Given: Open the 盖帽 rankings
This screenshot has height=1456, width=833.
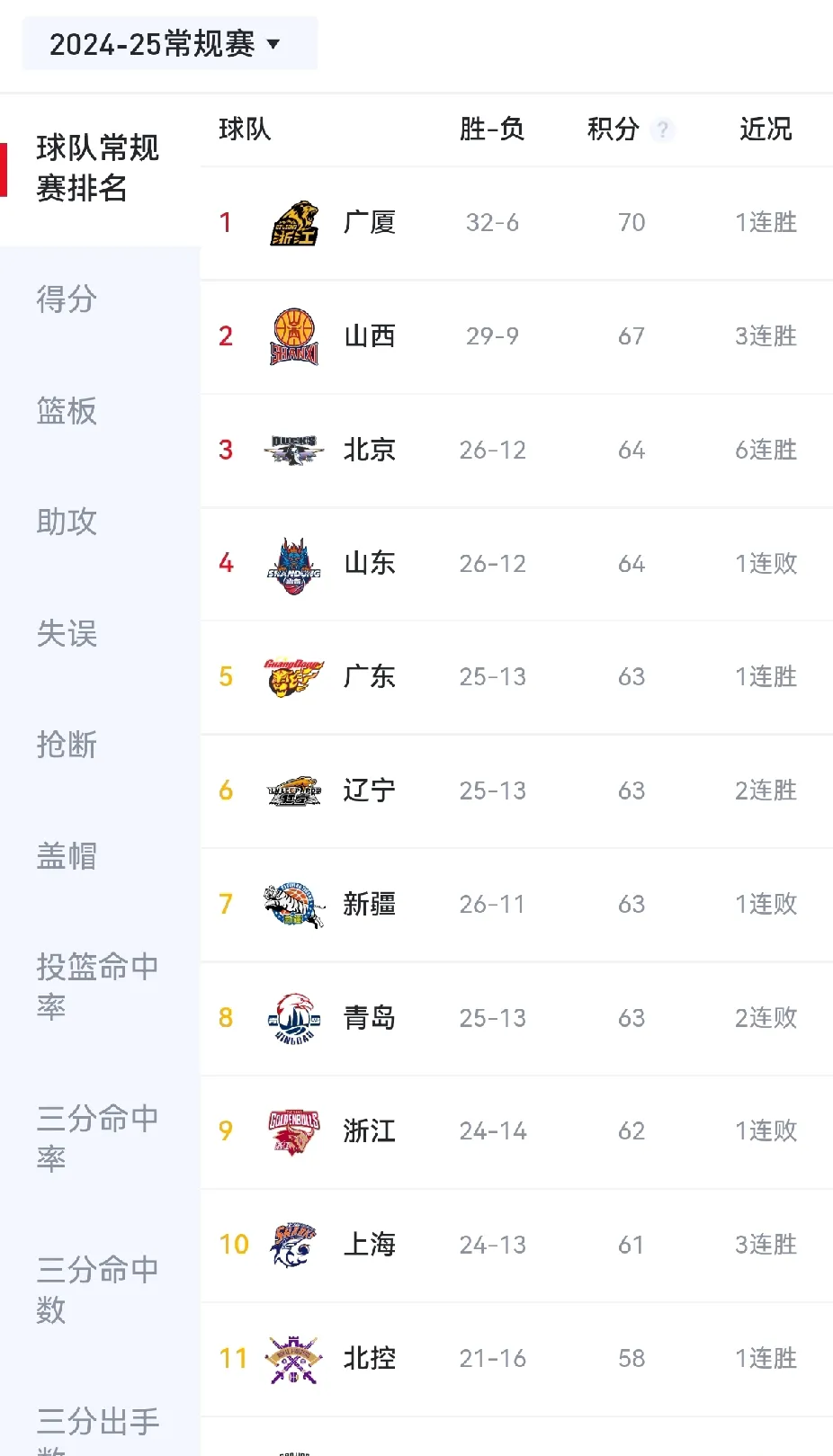Looking at the screenshot, I should pyautogui.click(x=66, y=856).
